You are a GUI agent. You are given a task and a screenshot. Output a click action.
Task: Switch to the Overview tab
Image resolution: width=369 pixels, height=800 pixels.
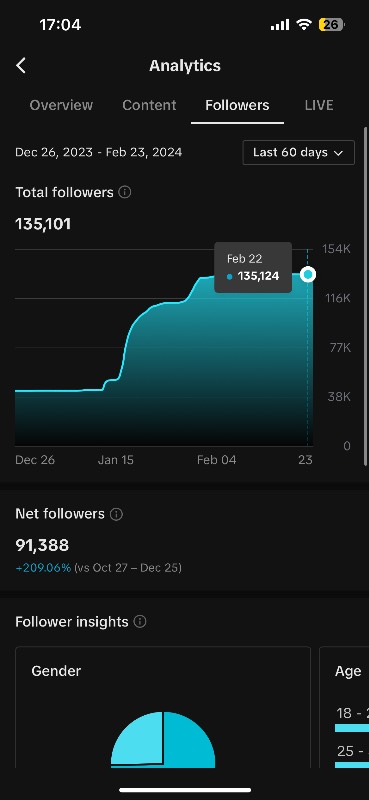click(61, 105)
